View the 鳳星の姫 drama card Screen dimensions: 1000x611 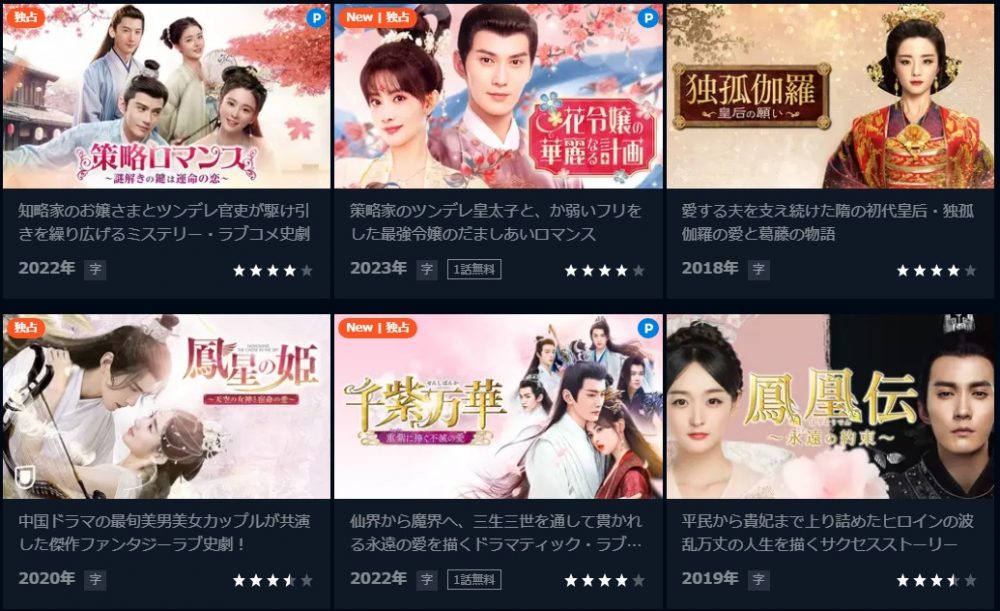166,407
